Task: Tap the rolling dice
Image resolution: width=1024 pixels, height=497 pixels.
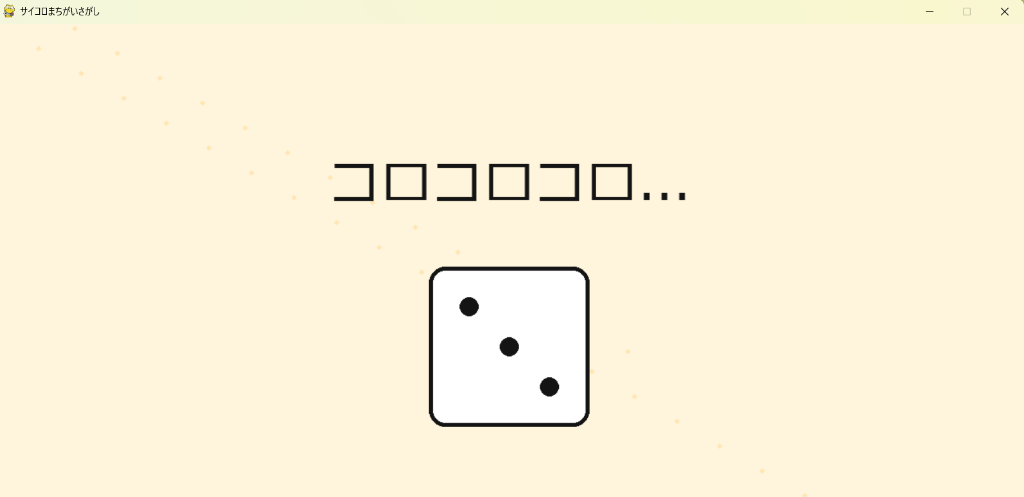Action: coord(509,347)
